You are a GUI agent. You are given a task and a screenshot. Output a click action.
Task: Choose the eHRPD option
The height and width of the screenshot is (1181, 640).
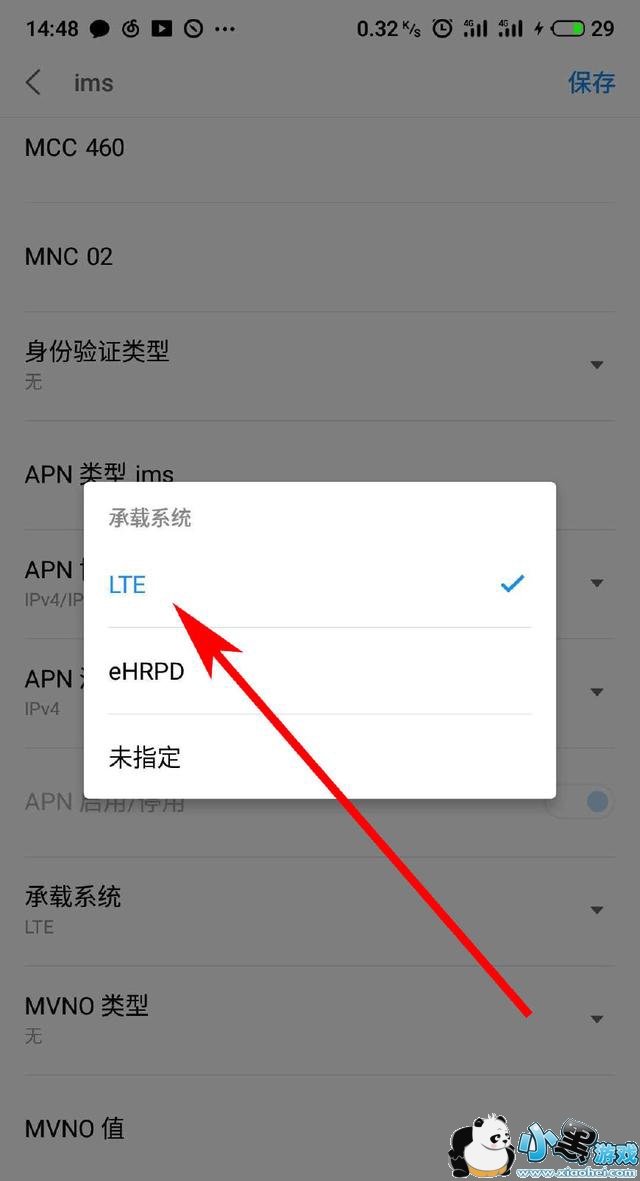[319, 670]
